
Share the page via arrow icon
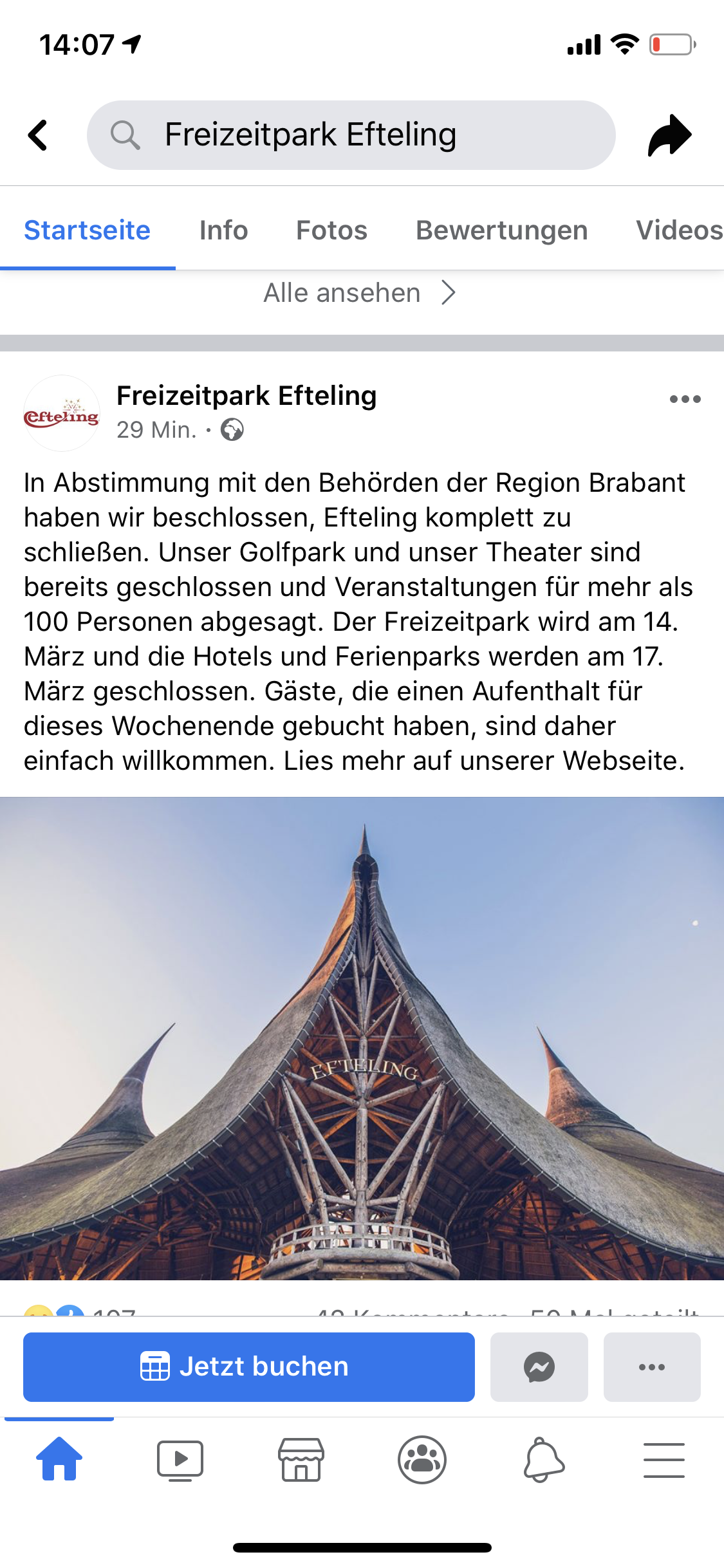669,135
